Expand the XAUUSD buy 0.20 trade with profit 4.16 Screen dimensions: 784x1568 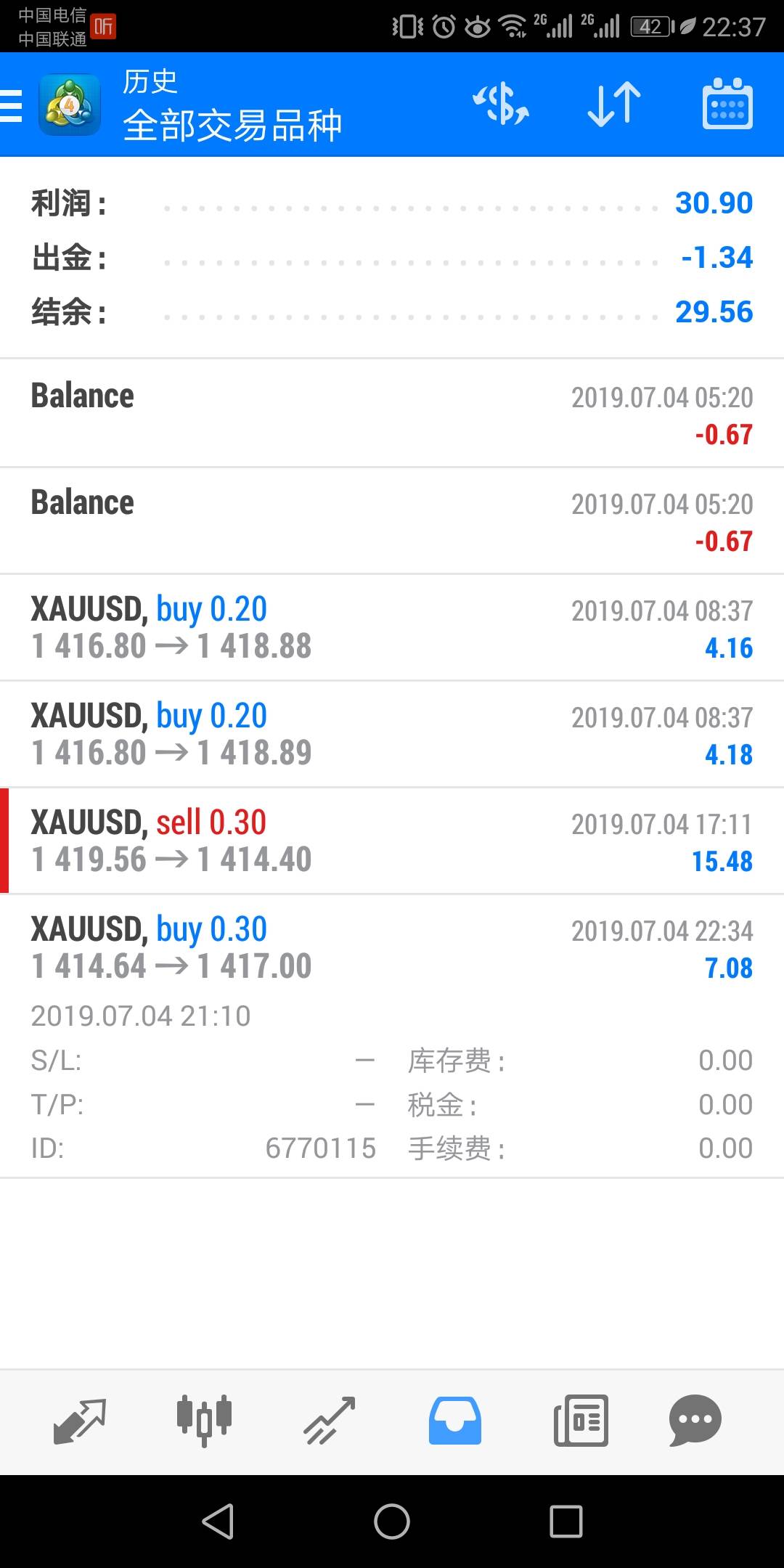point(392,628)
